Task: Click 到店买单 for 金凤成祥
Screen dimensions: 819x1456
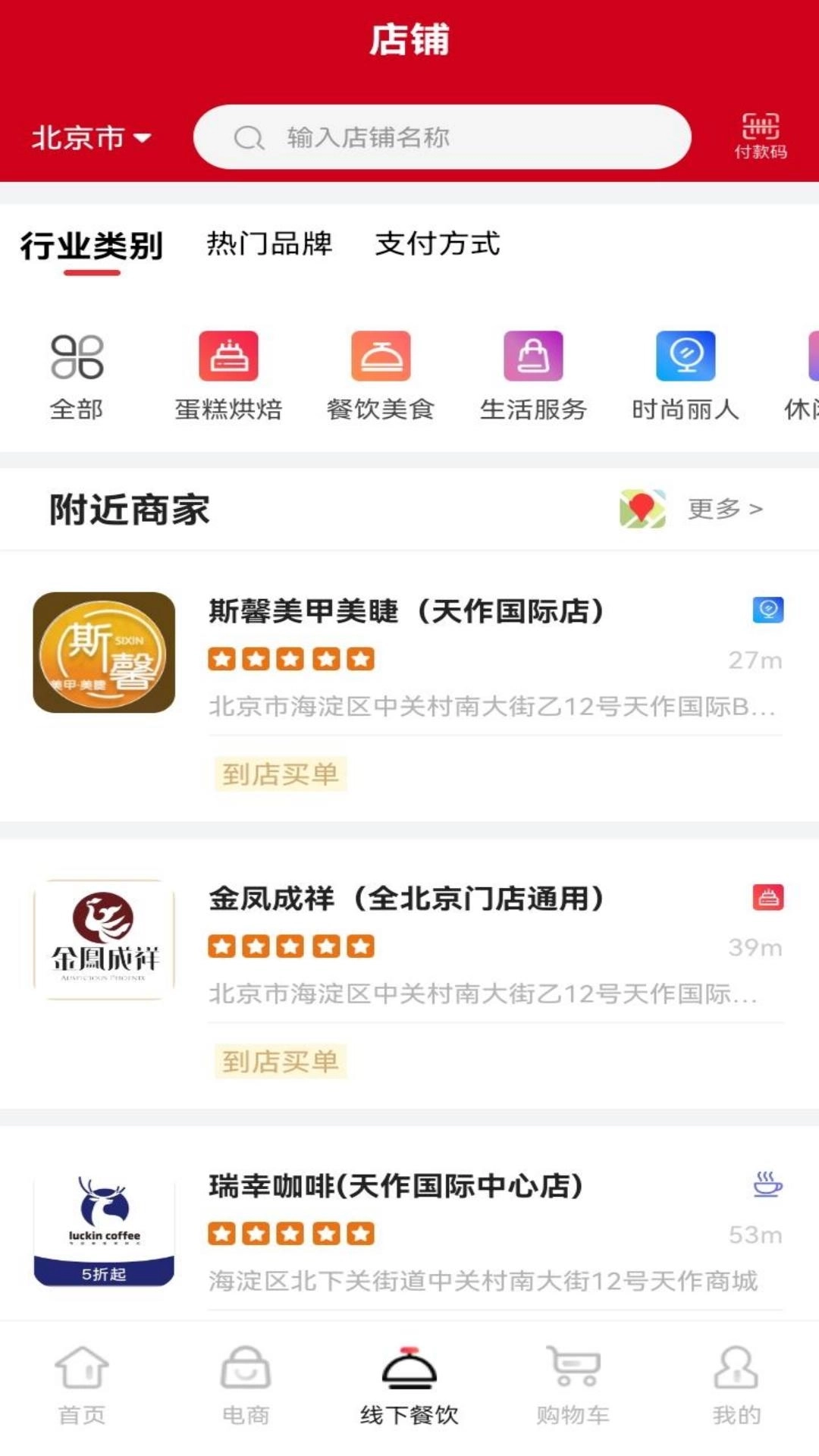Action: click(x=281, y=1062)
